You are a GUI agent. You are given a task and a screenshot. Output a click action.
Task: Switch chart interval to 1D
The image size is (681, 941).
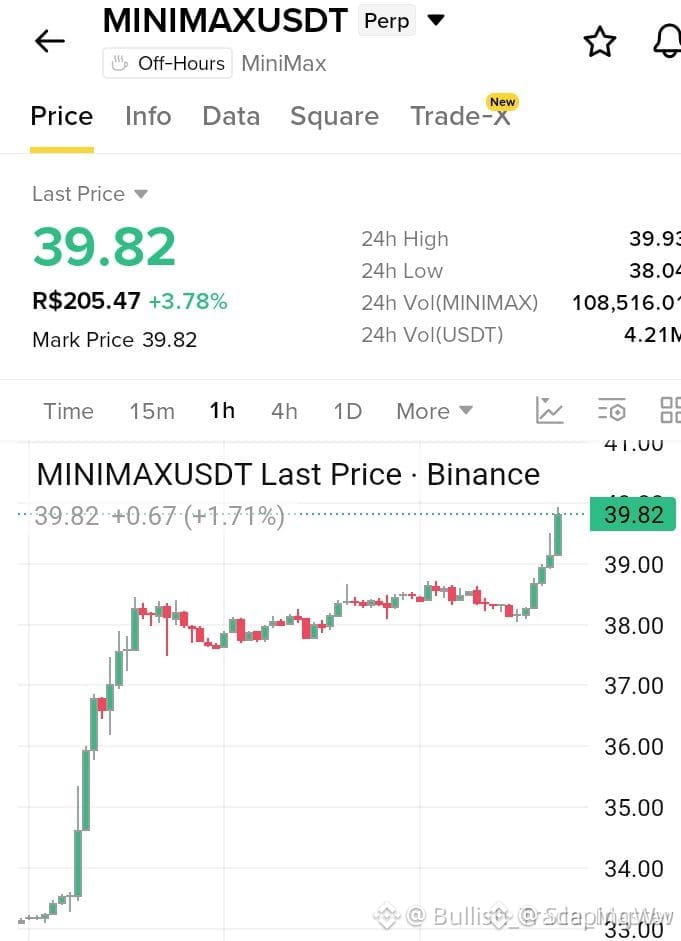(348, 412)
